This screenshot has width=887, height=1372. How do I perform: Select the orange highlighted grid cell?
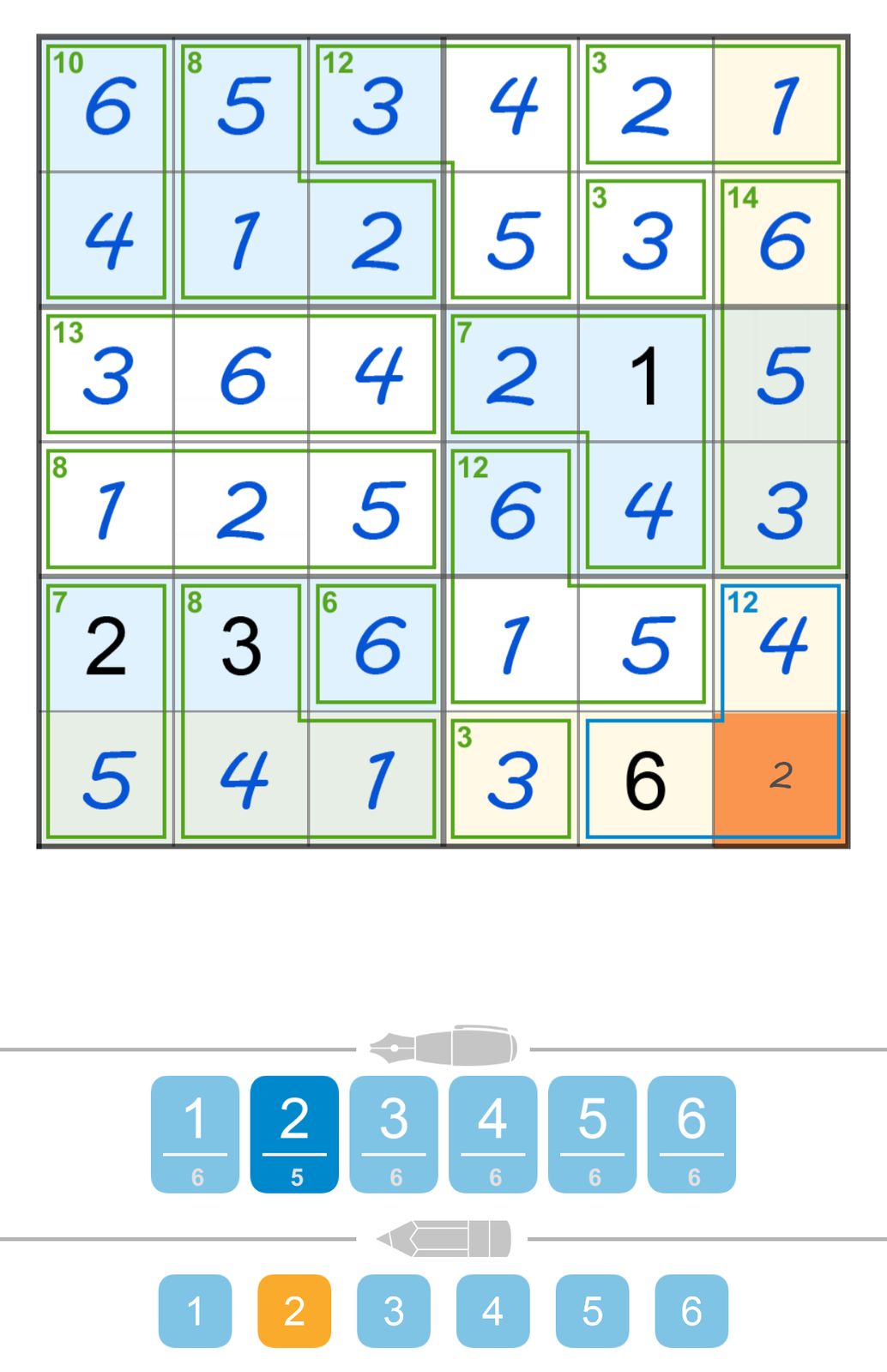pyautogui.click(x=780, y=777)
